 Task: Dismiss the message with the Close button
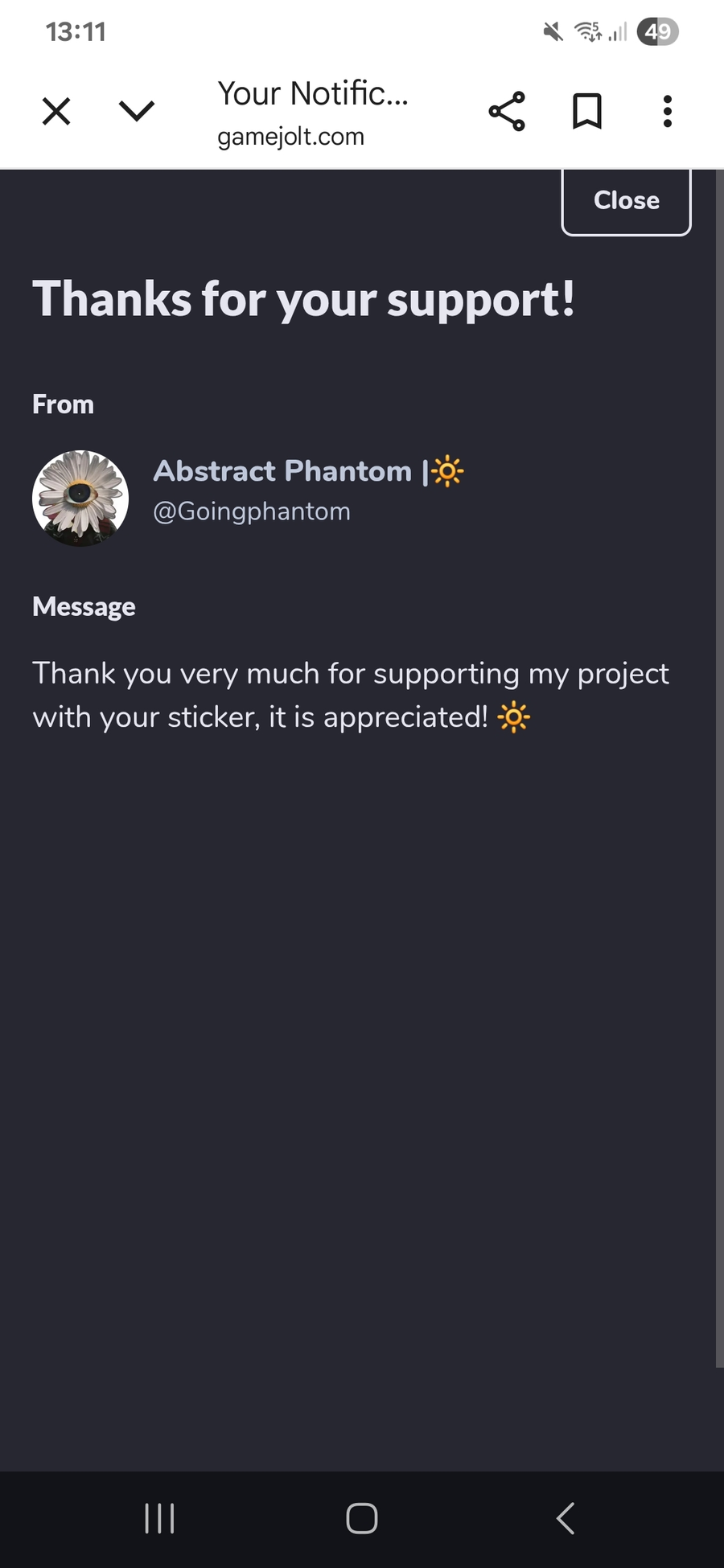(626, 201)
